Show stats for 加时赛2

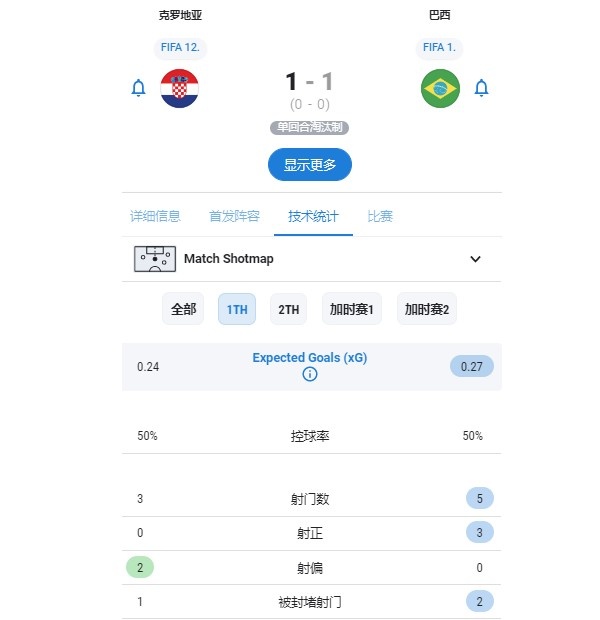(427, 309)
